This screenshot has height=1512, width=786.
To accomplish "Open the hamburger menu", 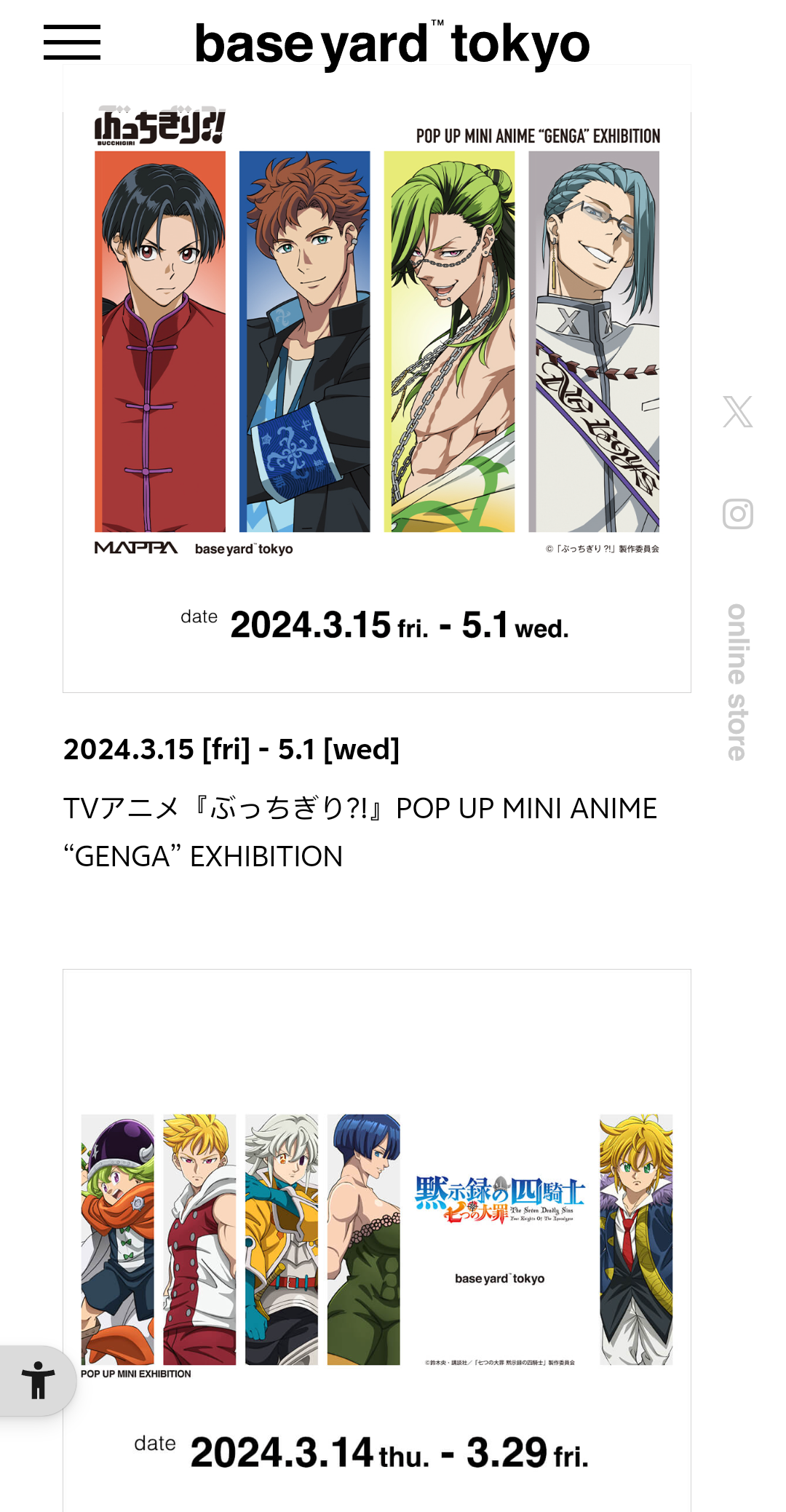I will [72, 42].
